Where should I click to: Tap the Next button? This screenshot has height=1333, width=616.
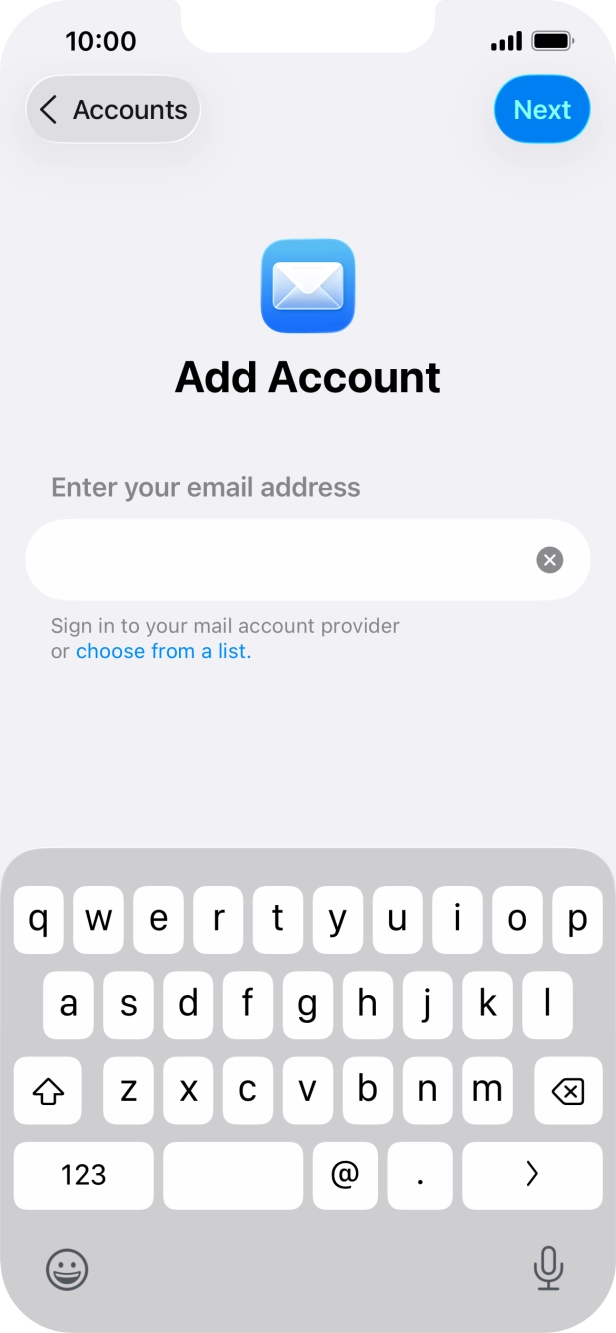542,109
